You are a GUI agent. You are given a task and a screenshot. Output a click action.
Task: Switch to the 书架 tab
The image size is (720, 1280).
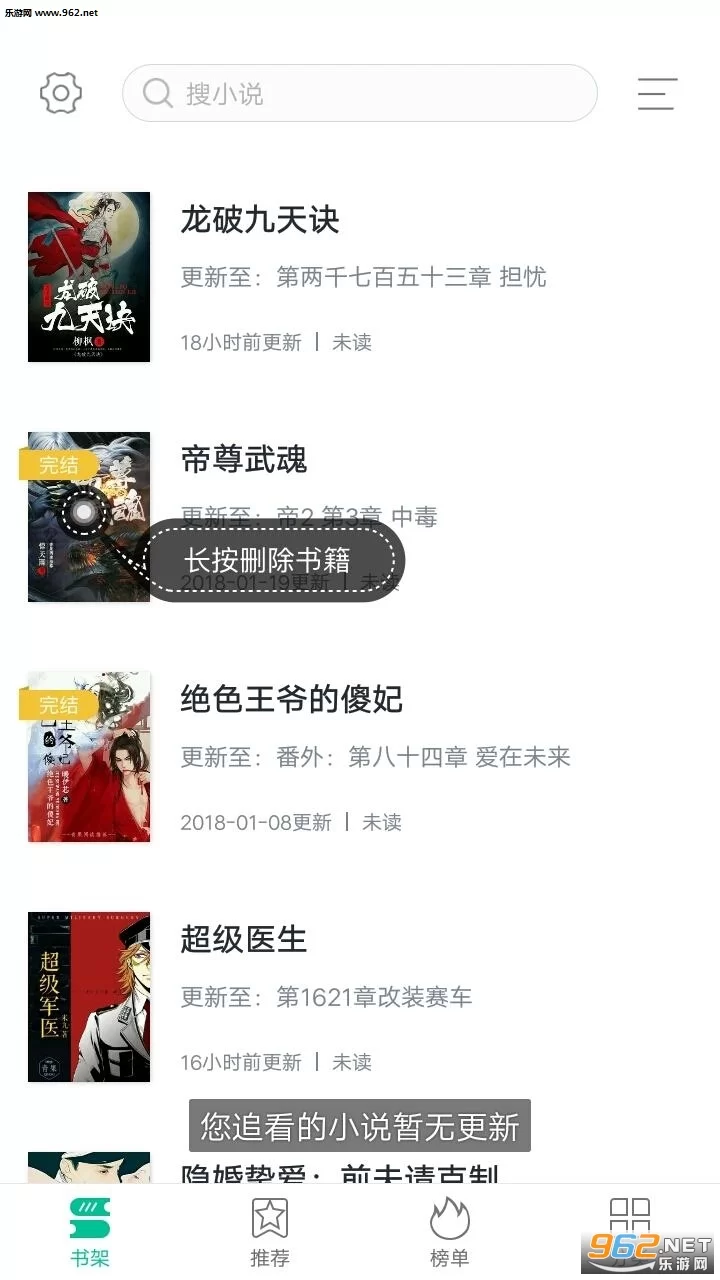click(x=90, y=1232)
